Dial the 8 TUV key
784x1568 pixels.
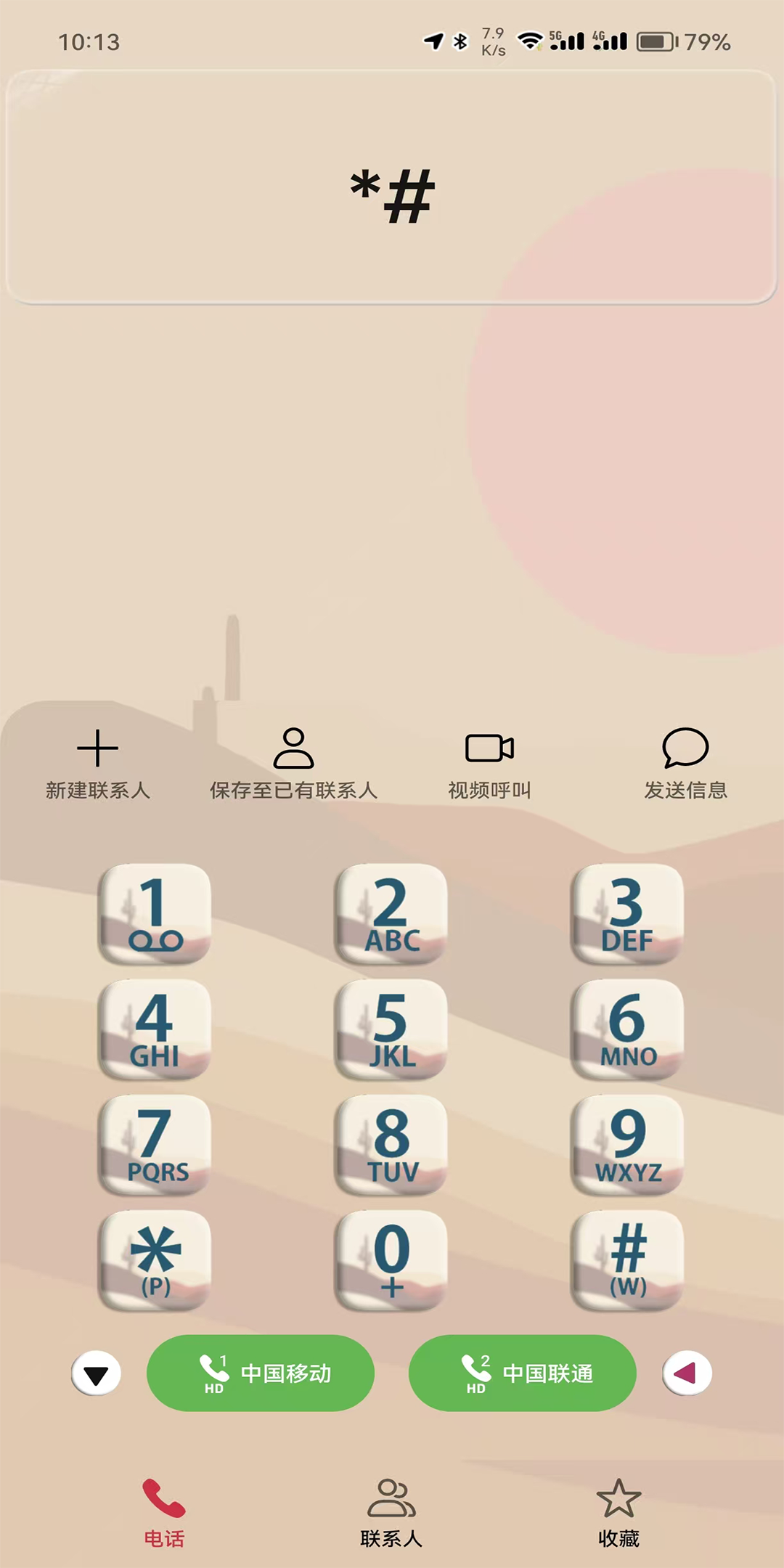391,1144
